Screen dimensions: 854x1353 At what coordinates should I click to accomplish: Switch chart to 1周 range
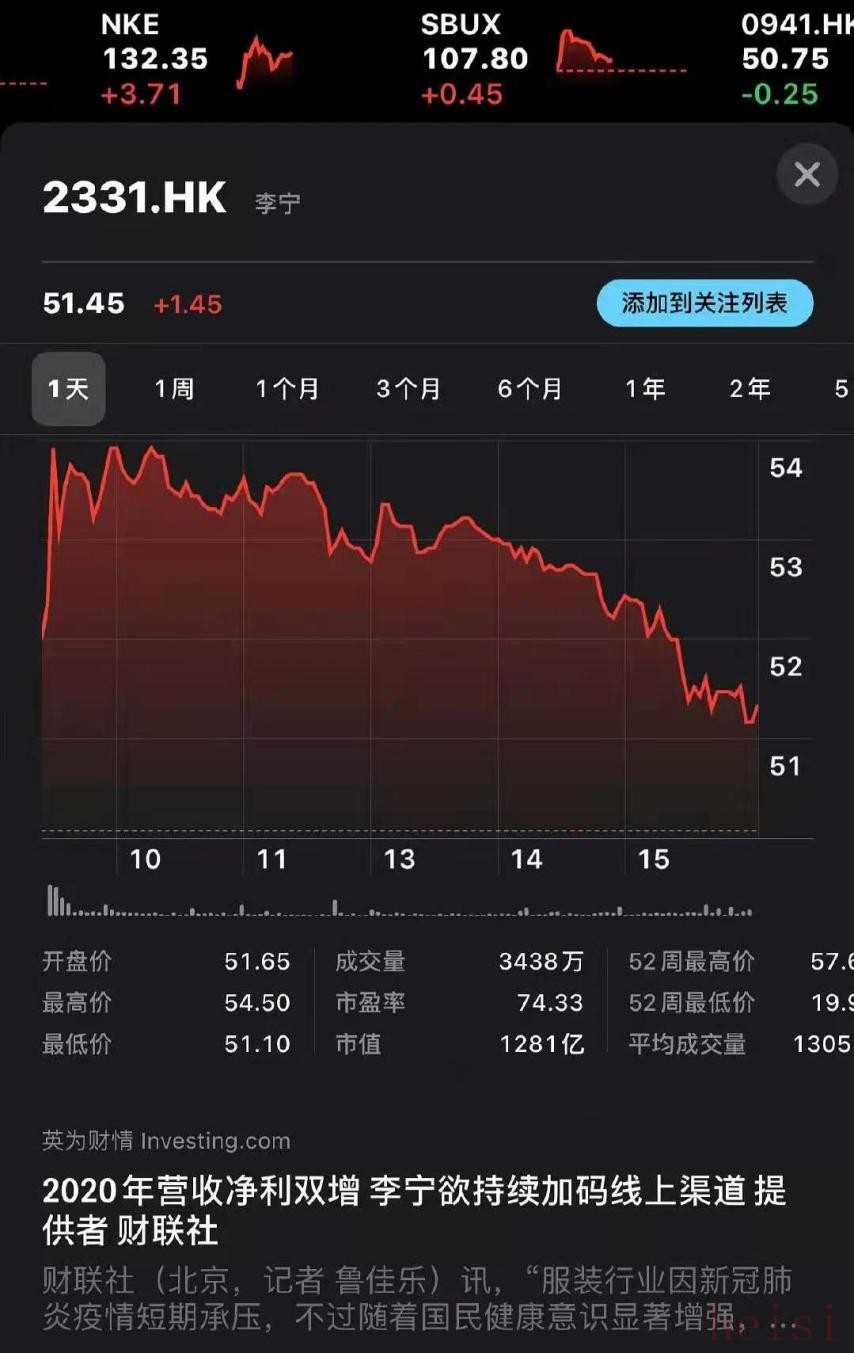click(174, 389)
